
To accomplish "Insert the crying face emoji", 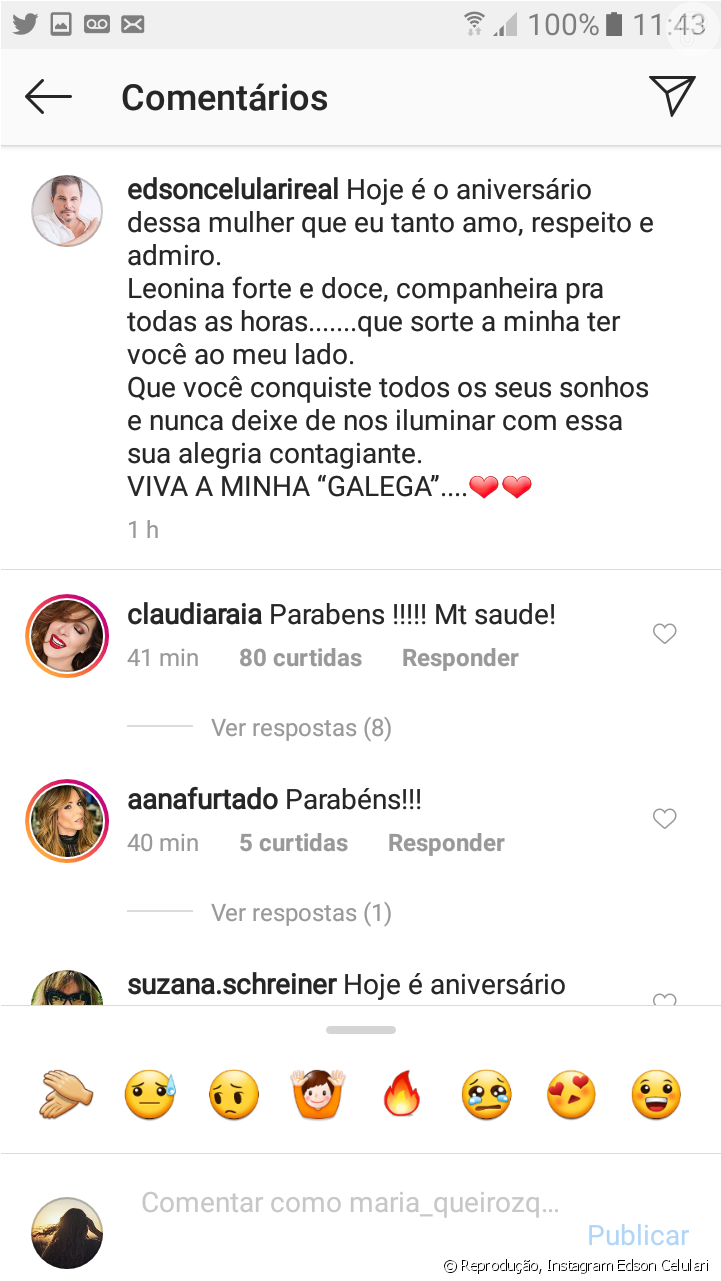I will pyautogui.click(x=486, y=1095).
